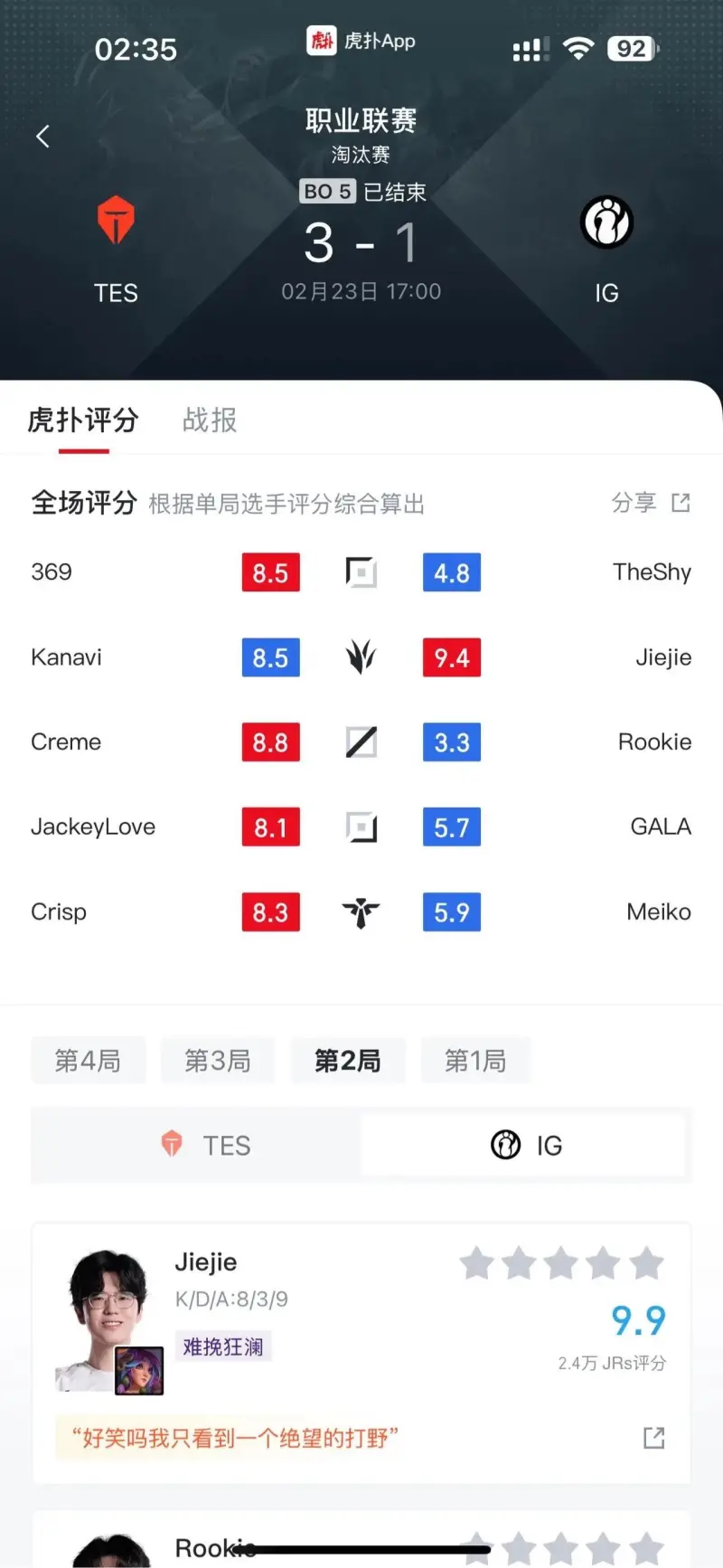723x1568 pixels.
Task: Go back using the top-left arrow
Action: coord(42,137)
